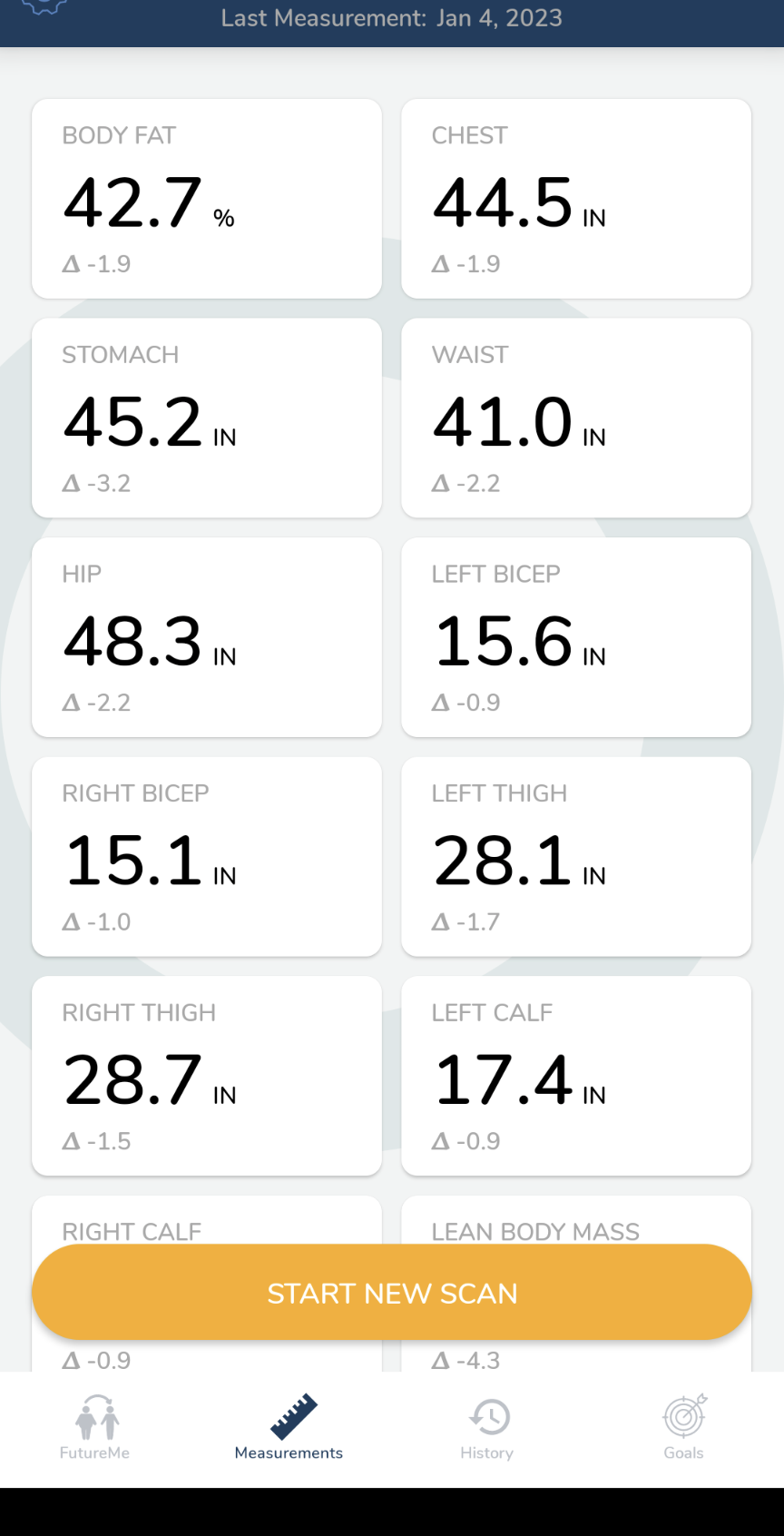Tap the Start New Scan button
Image resolution: width=784 pixels, height=1536 pixels.
pos(392,1292)
